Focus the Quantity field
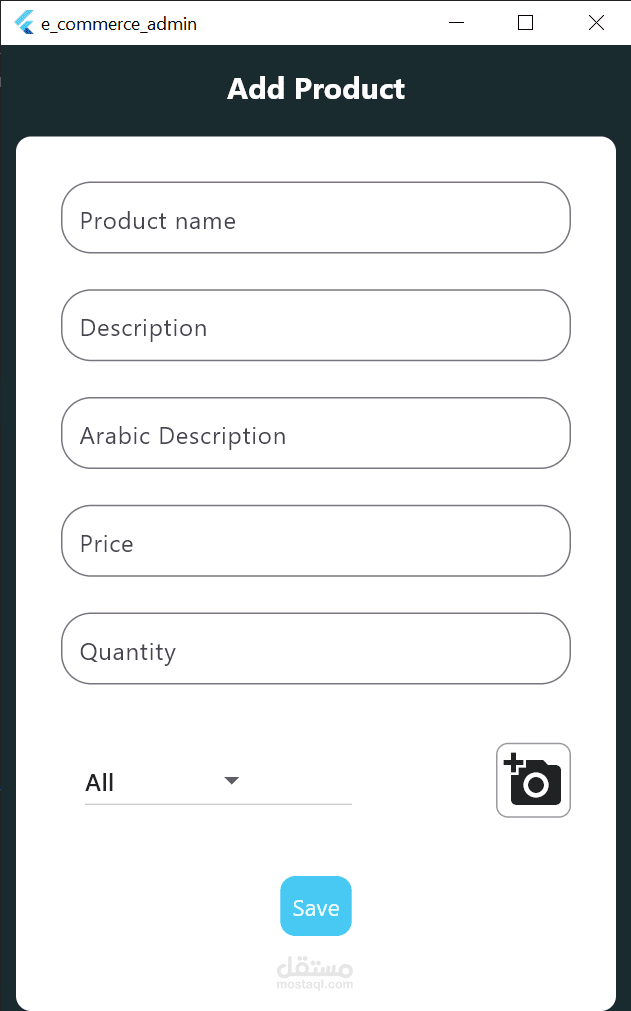Image resolution: width=631 pixels, height=1011 pixels. 316,649
